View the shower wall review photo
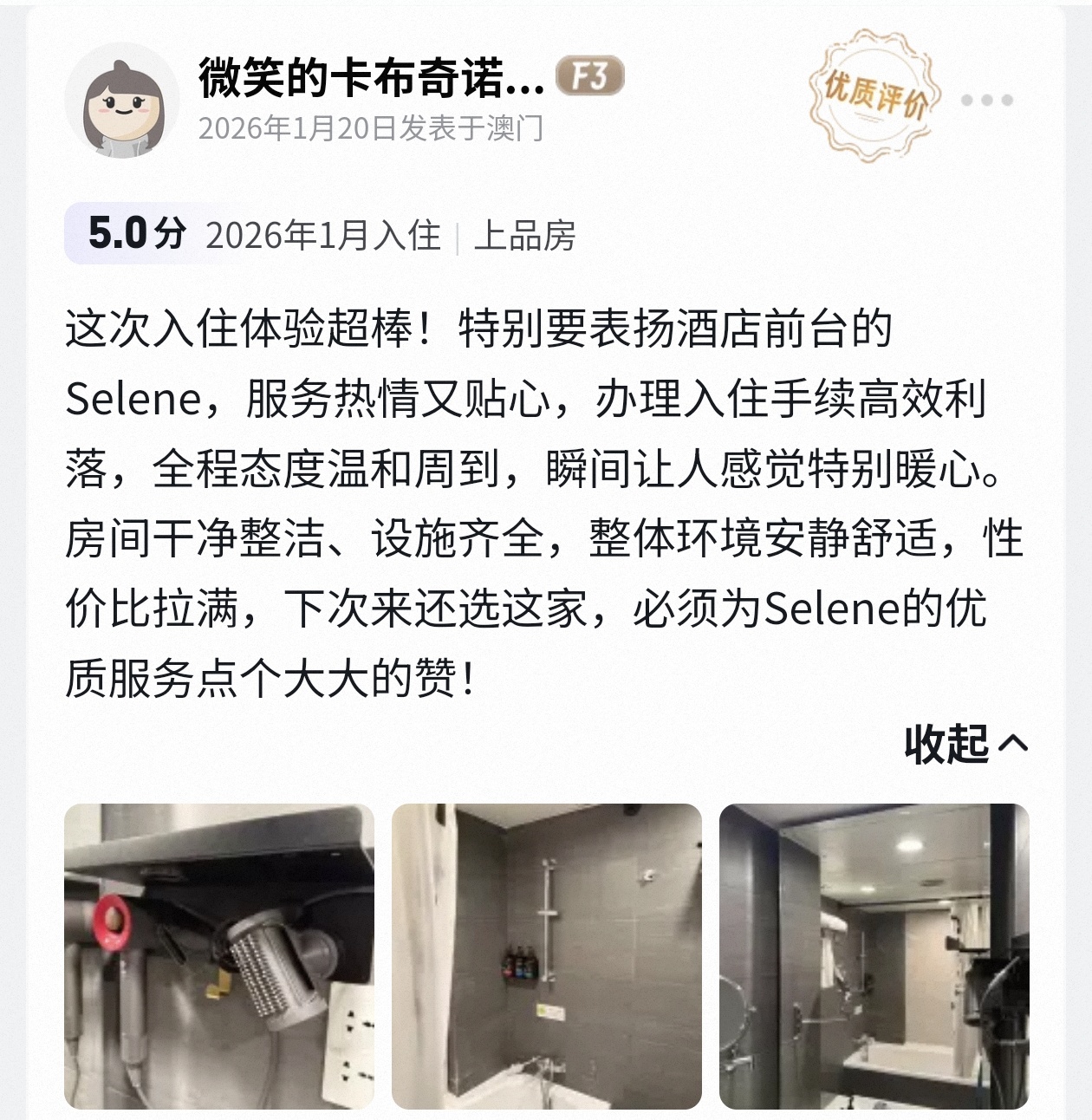Image resolution: width=1092 pixels, height=1120 pixels. [x=546, y=955]
